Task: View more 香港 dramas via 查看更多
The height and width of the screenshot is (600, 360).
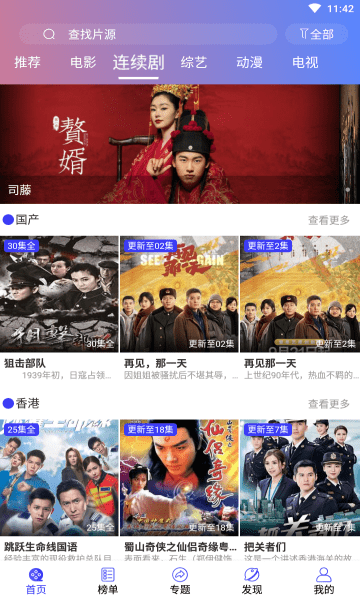Action: (329, 404)
